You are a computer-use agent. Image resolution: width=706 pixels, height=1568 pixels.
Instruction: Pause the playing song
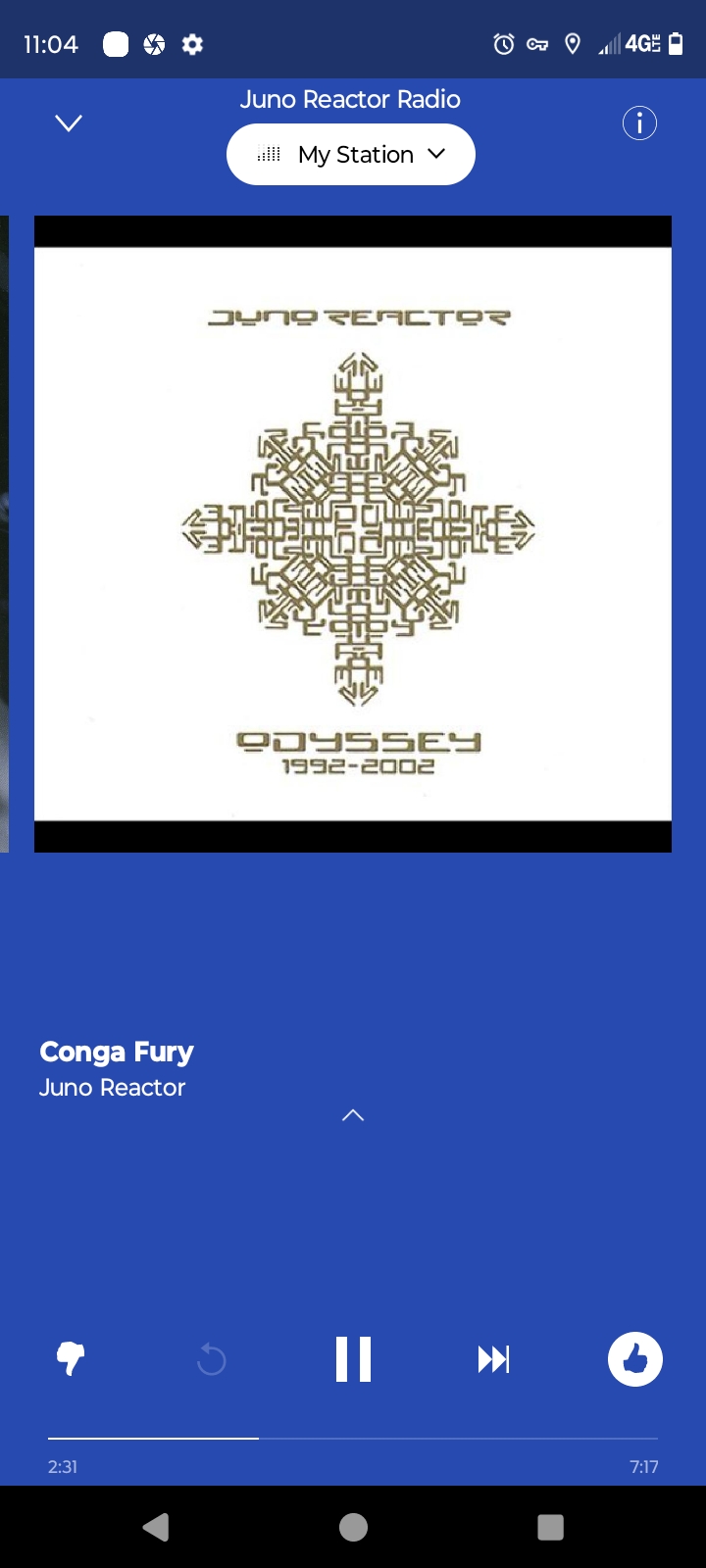(x=353, y=1359)
